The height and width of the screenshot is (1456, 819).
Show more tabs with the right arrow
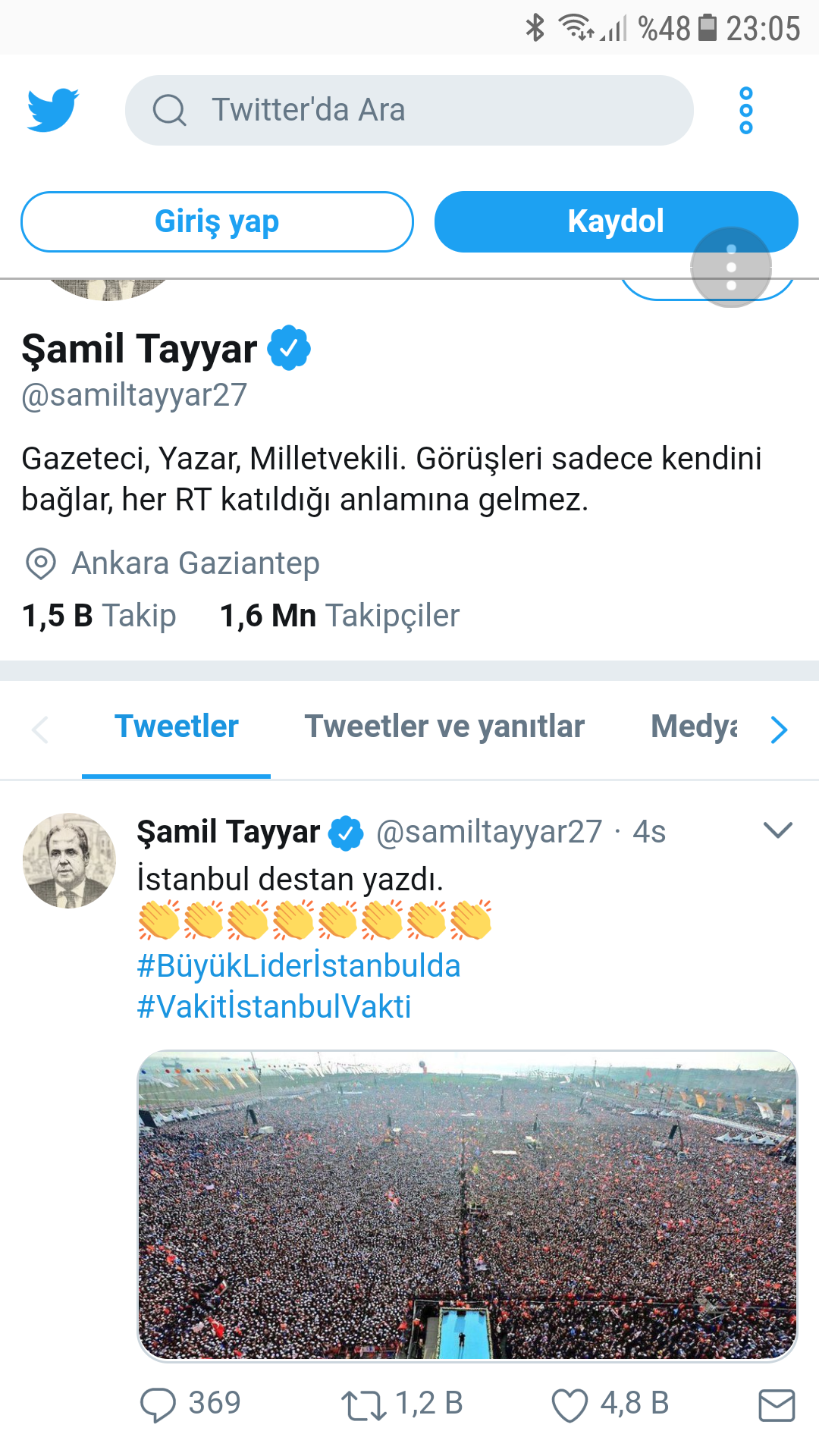click(779, 730)
